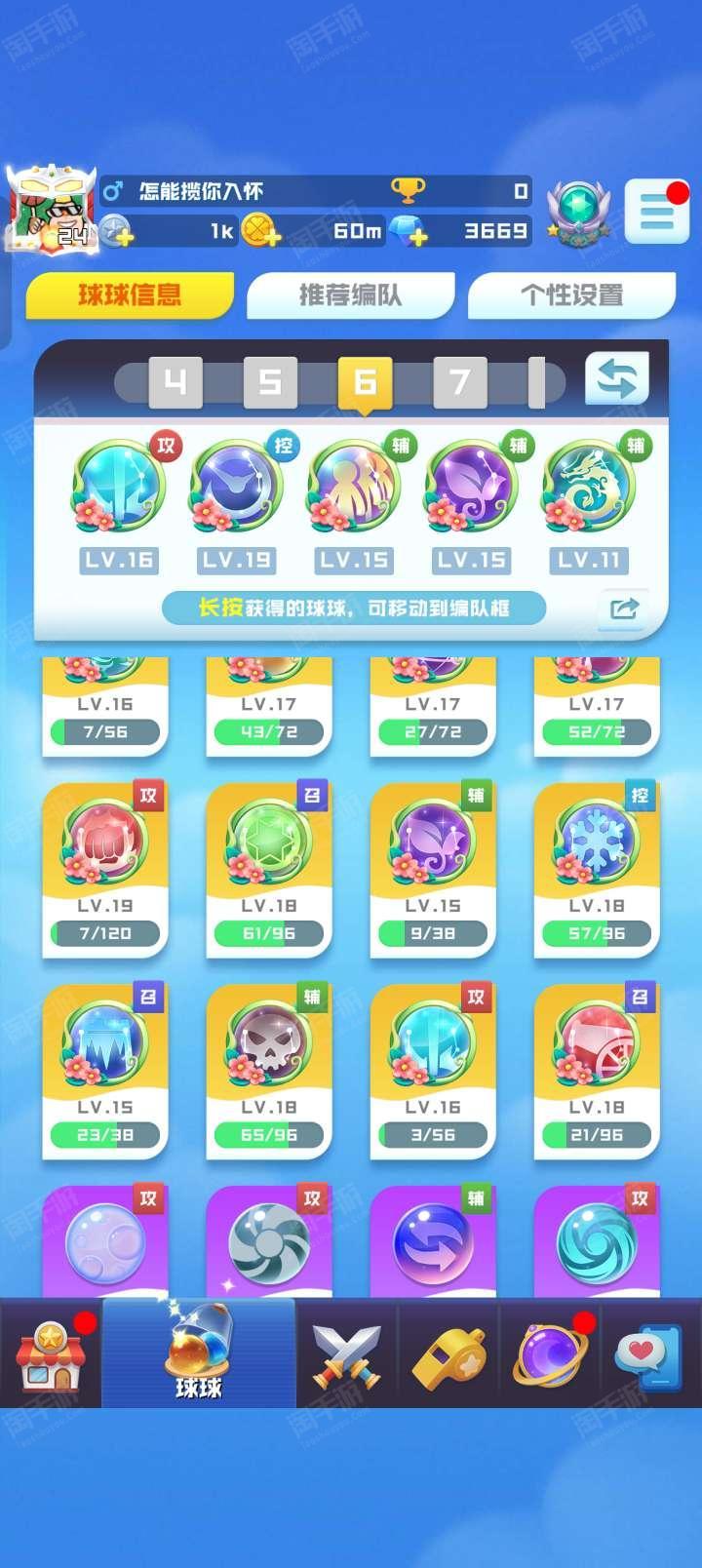The image size is (702, 1568).
Task: Select the 球球信息 tab
Action: [130, 294]
